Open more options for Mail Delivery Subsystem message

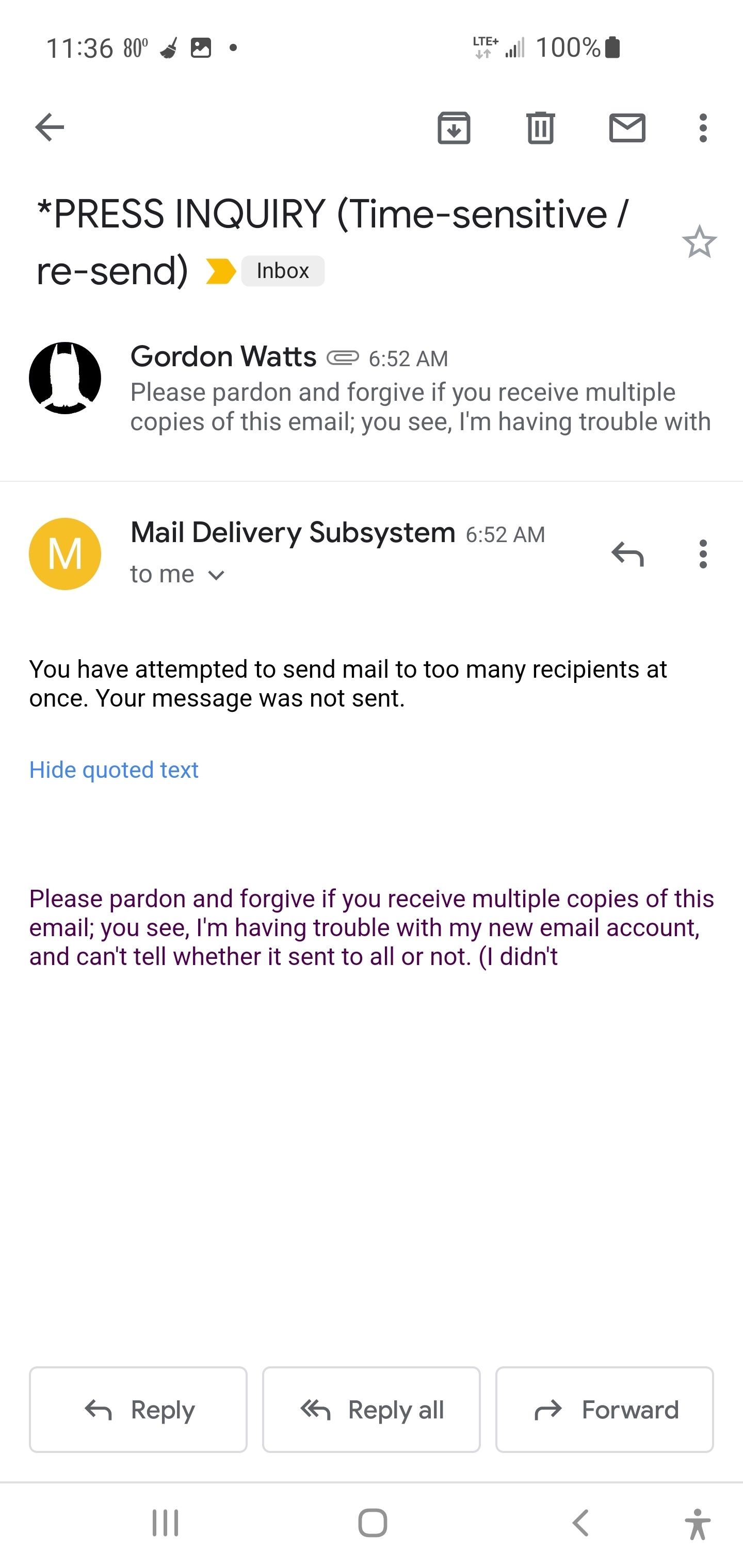(703, 554)
